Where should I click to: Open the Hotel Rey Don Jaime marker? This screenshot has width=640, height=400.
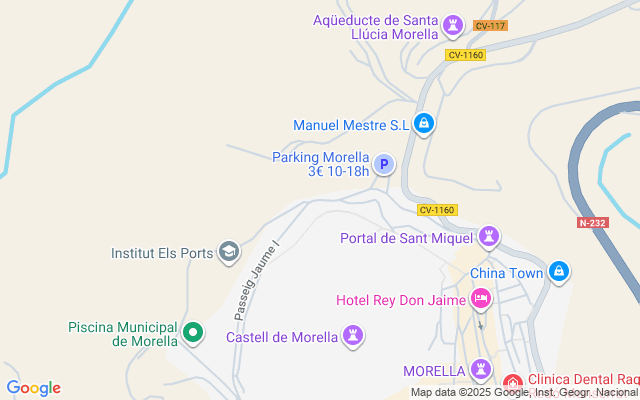click(x=481, y=299)
